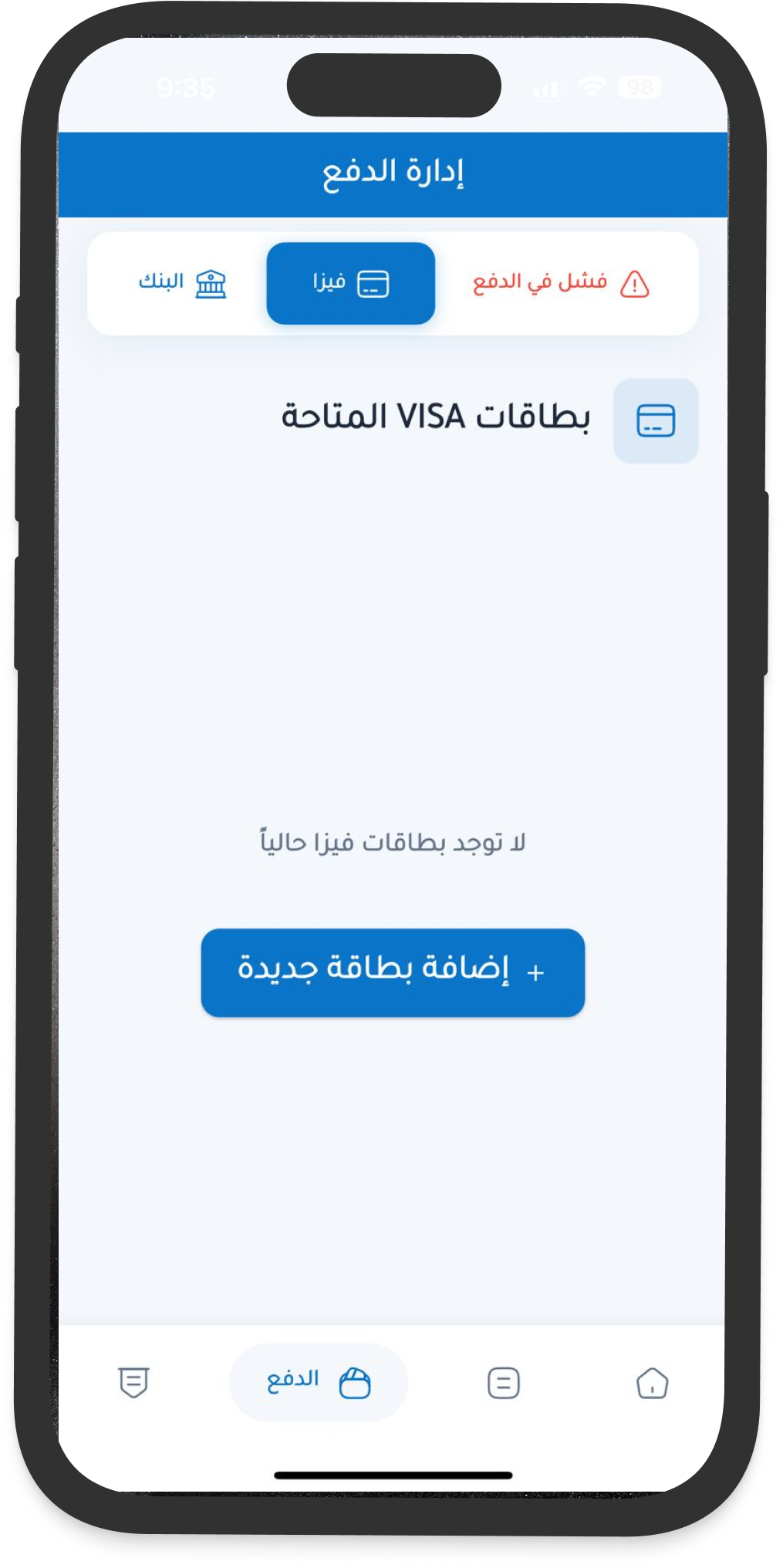Open the shield icon tab in bottom bar
Screen dimensions: 783x1568
coord(133,1382)
